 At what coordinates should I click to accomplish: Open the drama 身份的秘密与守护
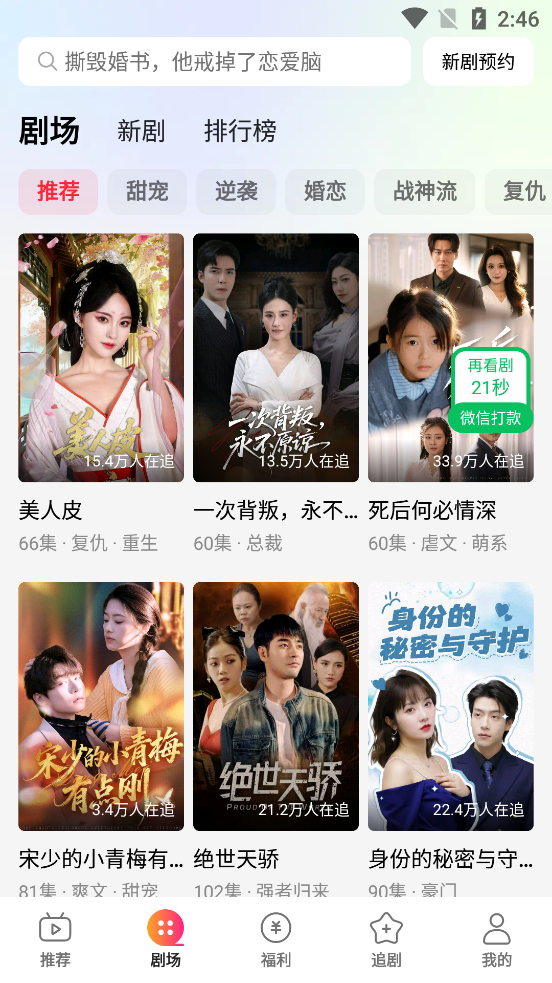[450, 706]
